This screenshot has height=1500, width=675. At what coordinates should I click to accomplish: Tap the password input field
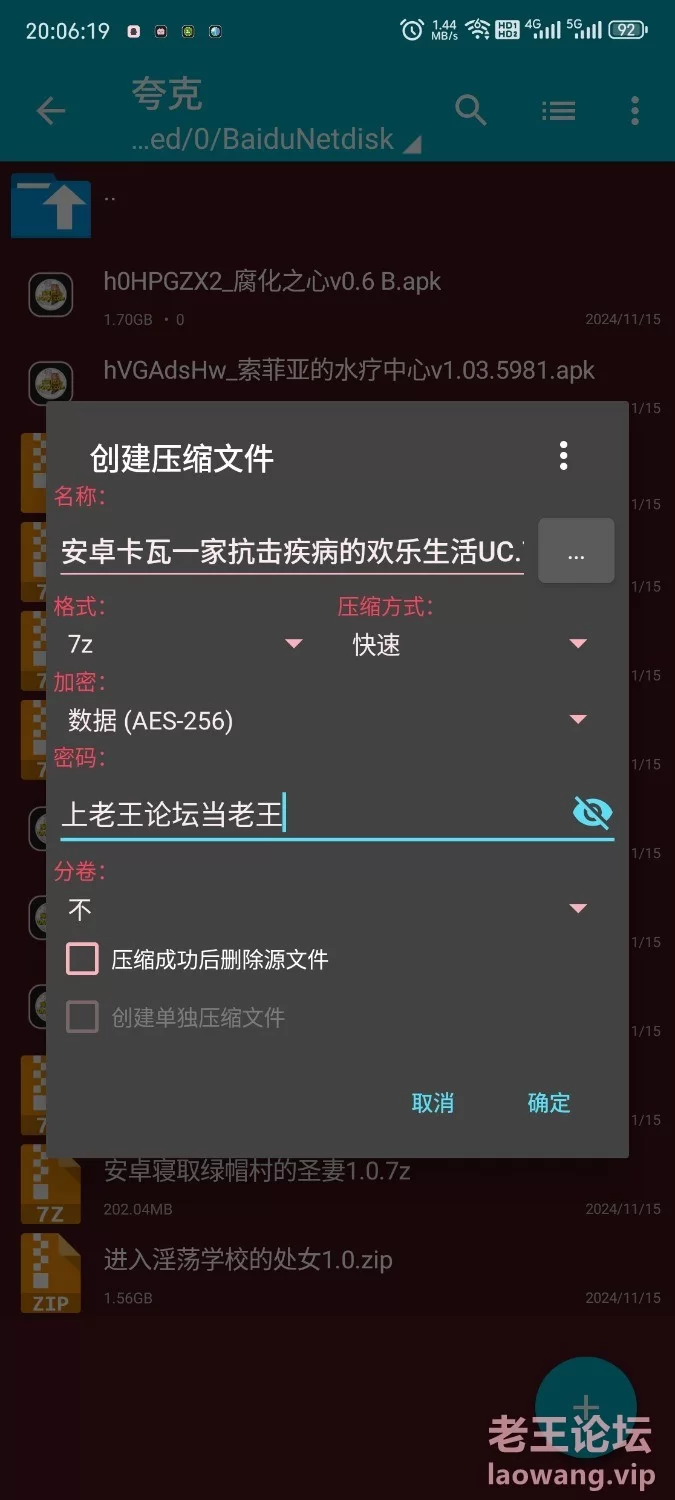312,814
